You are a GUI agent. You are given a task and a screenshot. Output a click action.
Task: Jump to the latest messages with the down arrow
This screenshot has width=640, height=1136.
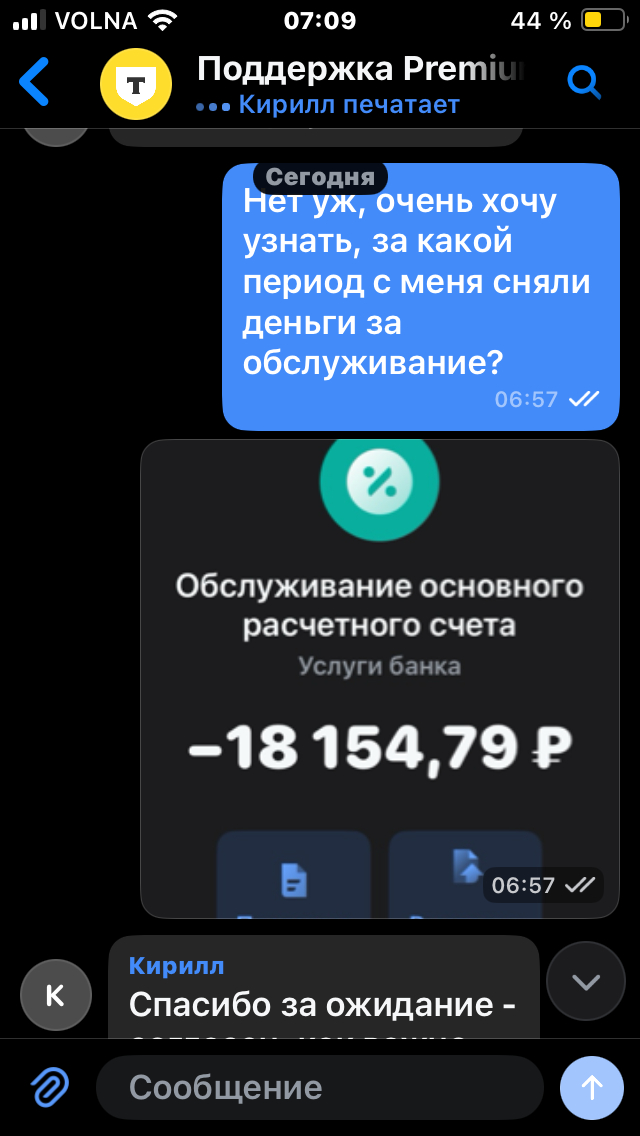pyautogui.click(x=585, y=982)
